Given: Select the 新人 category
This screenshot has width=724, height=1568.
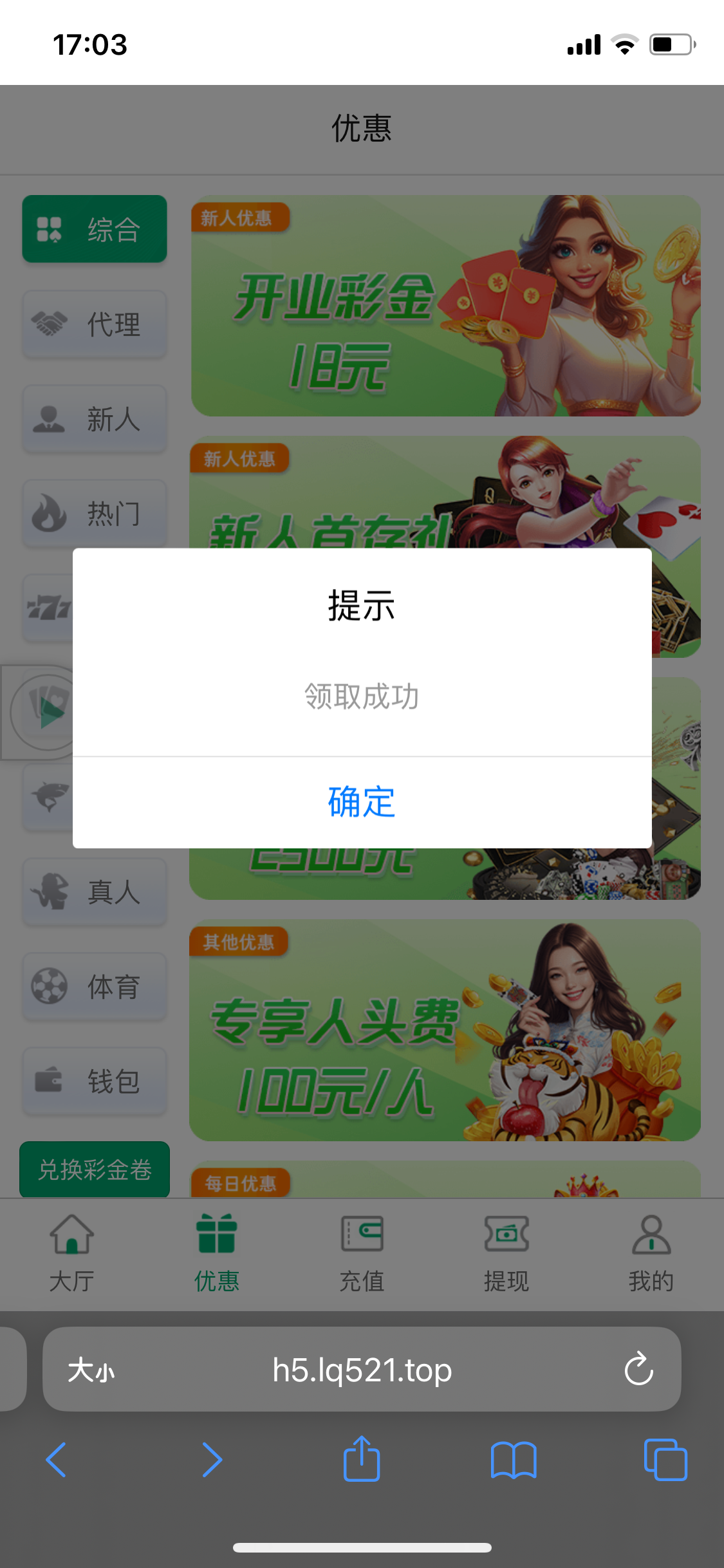Looking at the screenshot, I should coord(95,419).
